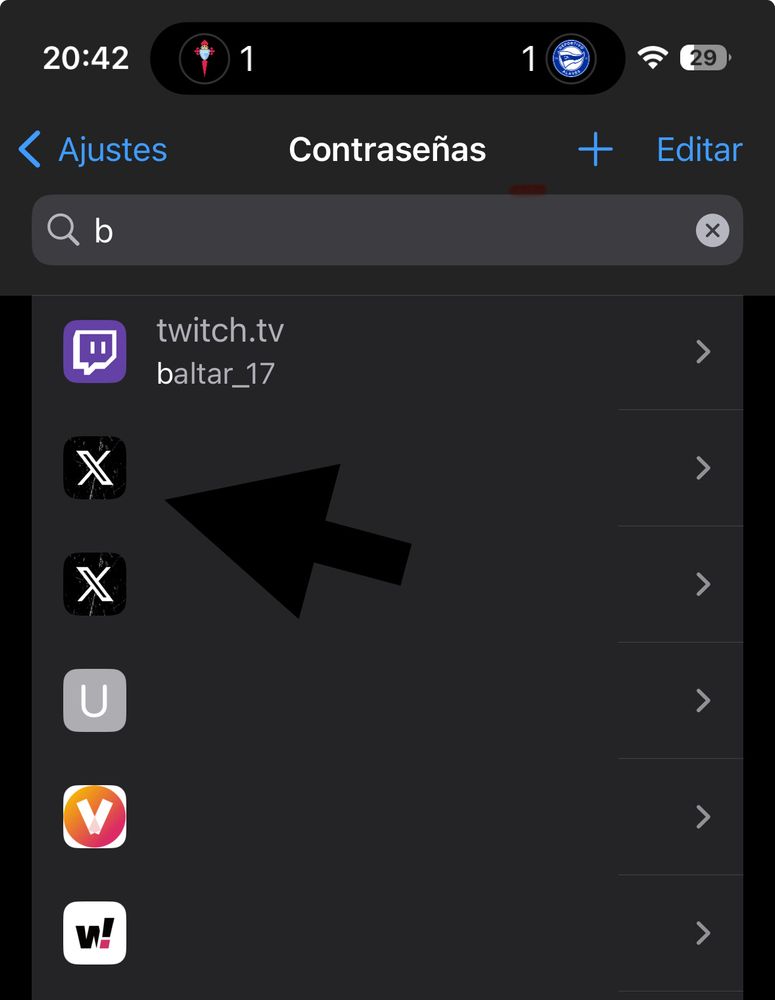
Task: Select the first X (Twitter) app icon
Action: click(x=95, y=468)
